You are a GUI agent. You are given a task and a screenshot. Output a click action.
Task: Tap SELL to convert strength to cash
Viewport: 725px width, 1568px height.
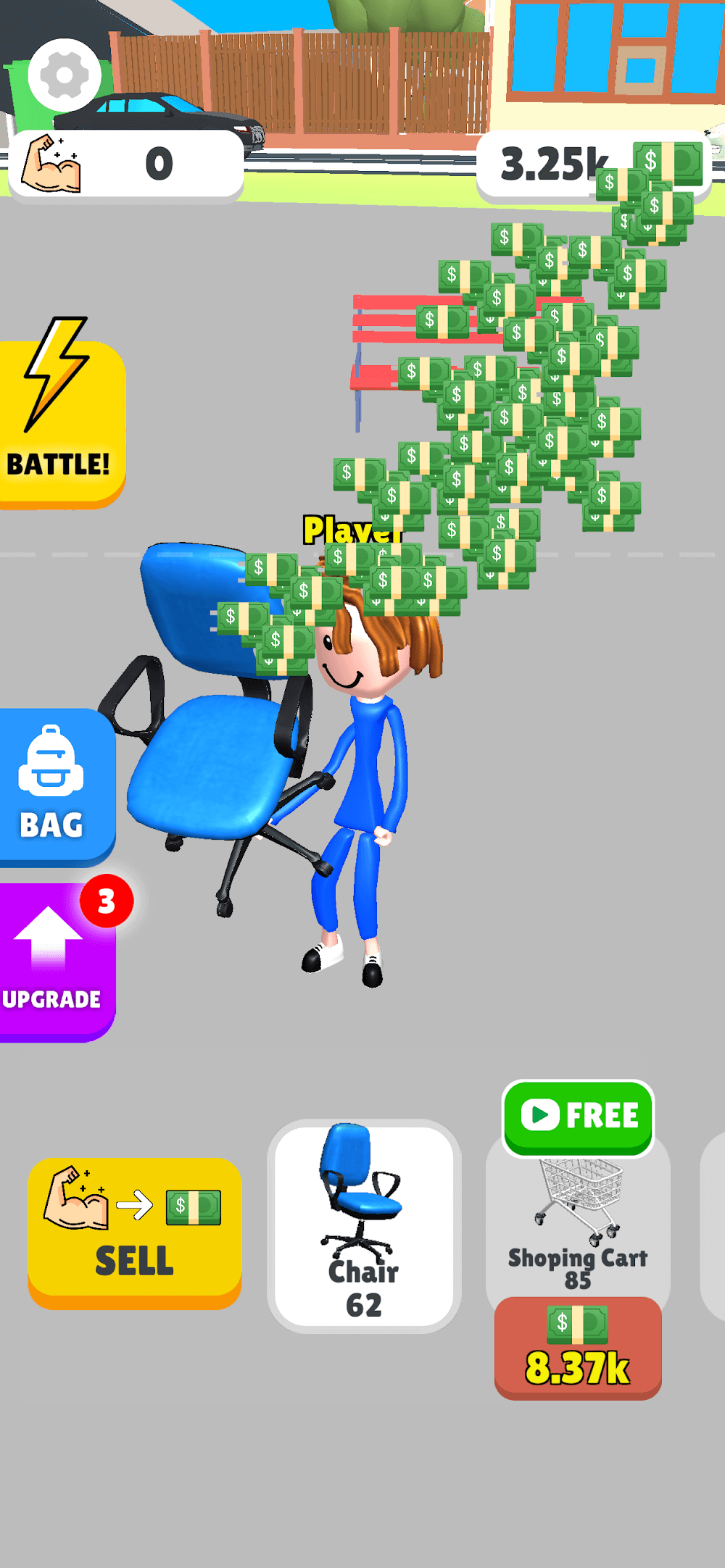(135, 1230)
